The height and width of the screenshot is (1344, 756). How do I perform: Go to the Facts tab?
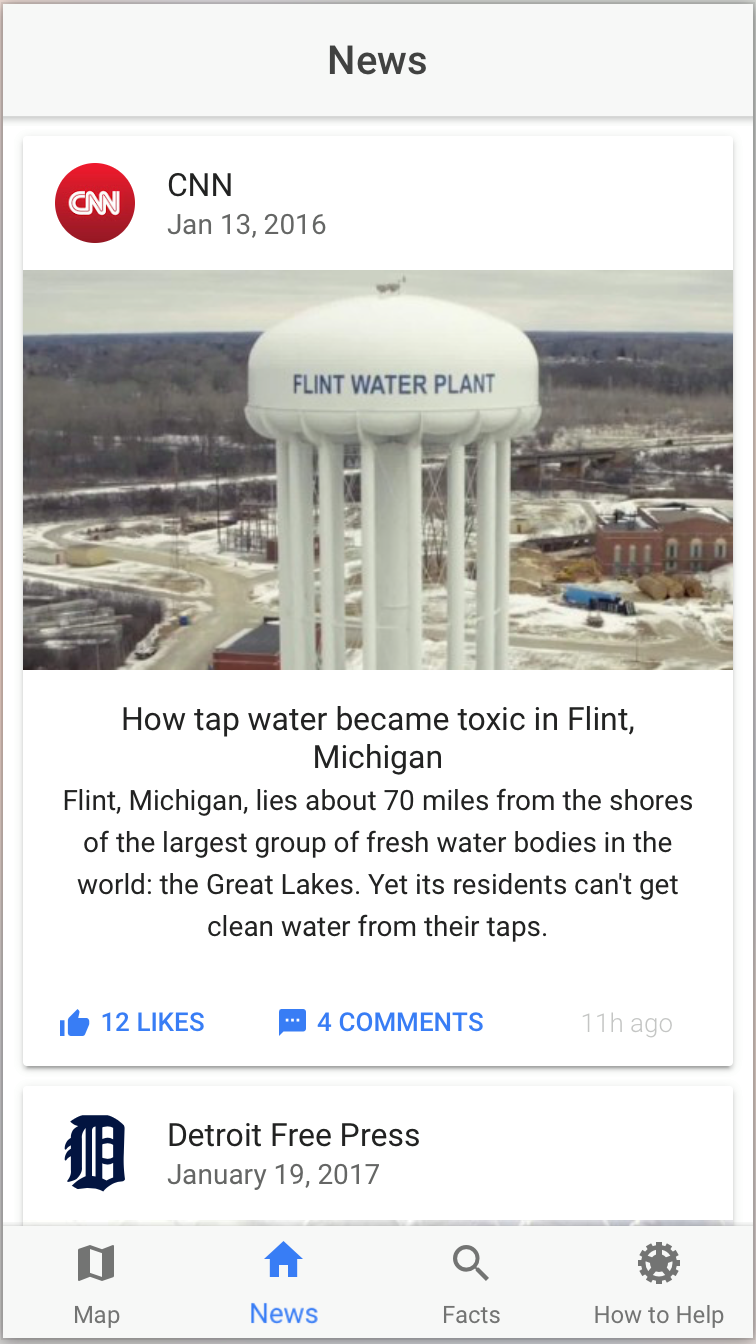(471, 1284)
